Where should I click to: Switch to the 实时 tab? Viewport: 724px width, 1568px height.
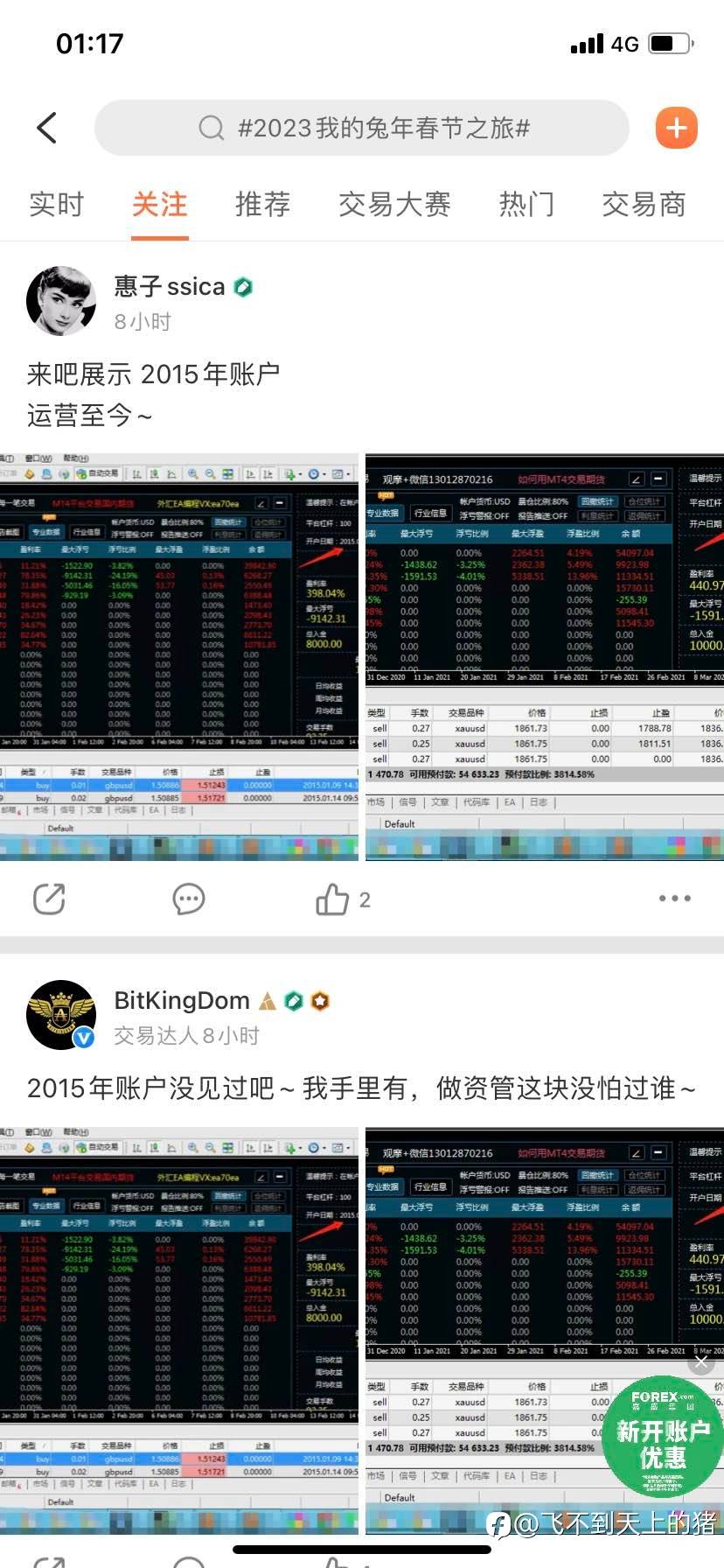(56, 205)
